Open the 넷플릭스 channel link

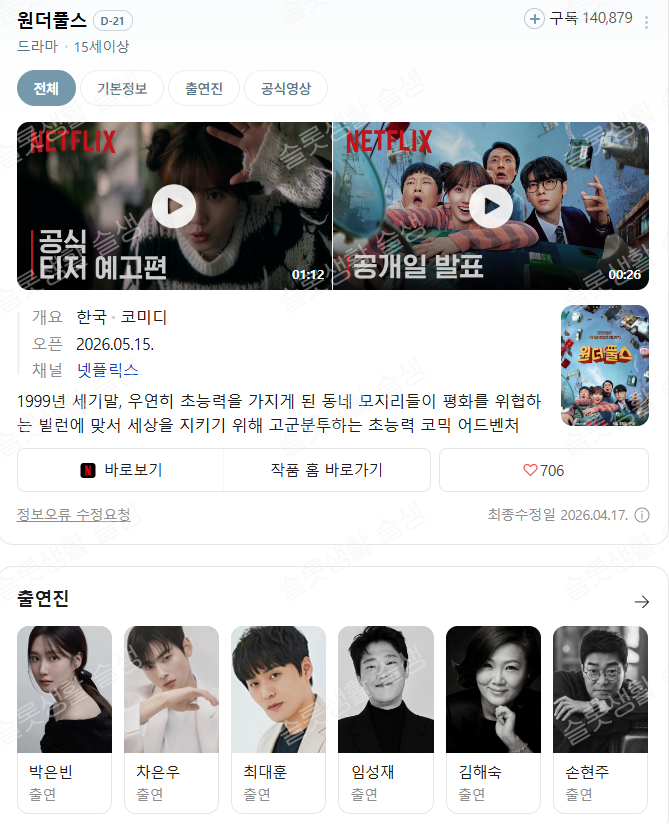pos(108,370)
